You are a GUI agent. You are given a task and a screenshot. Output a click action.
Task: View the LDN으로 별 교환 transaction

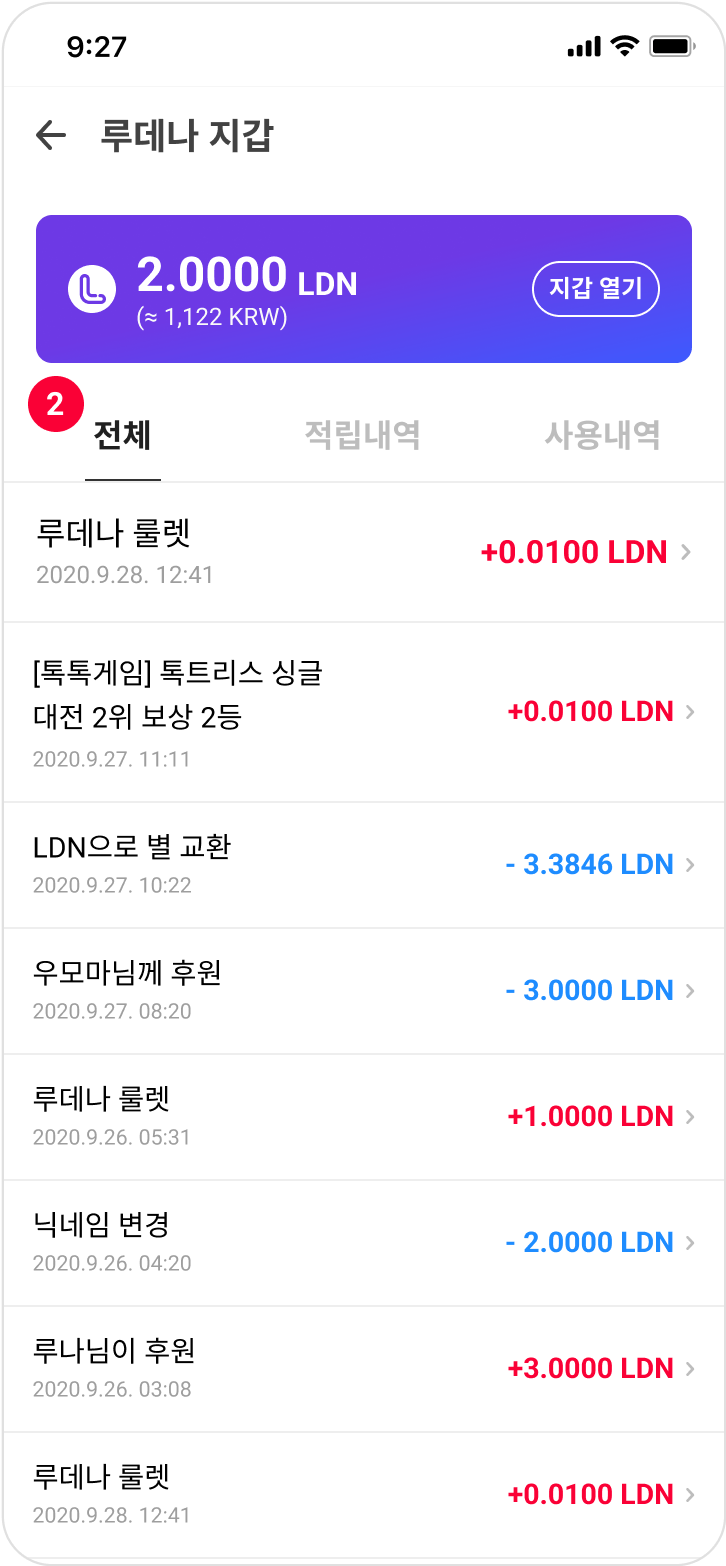pyautogui.click(x=362, y=864)
